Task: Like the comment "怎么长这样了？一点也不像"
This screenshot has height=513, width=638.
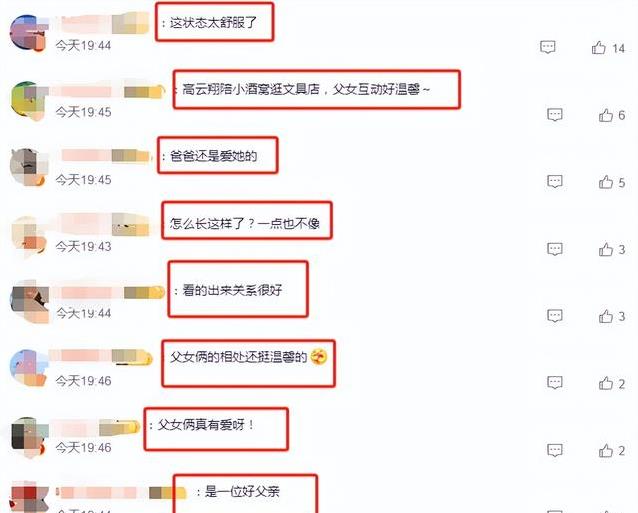Action: 604,250
